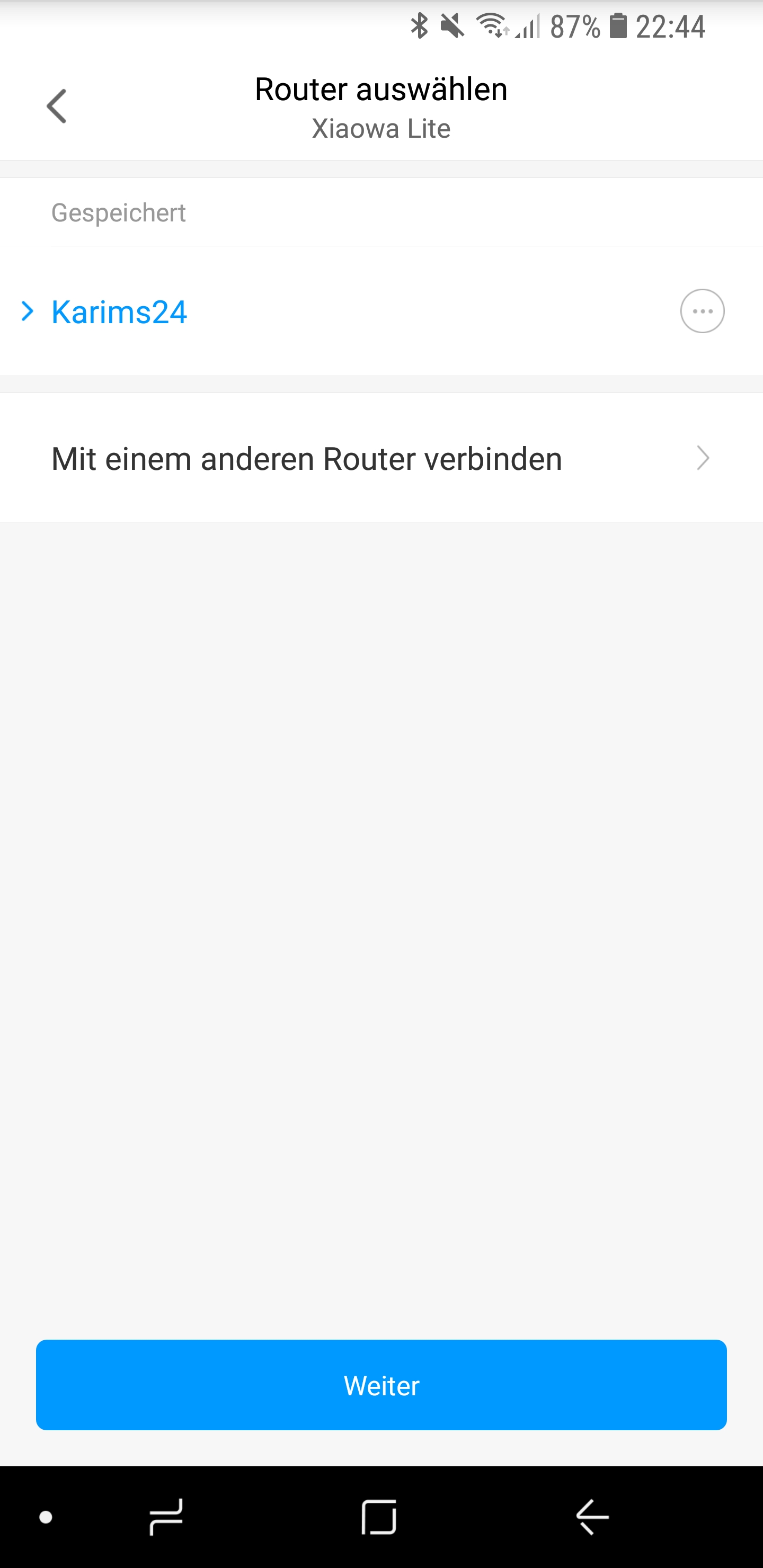Tap the Weiter button

click(x=380, y=1385)
